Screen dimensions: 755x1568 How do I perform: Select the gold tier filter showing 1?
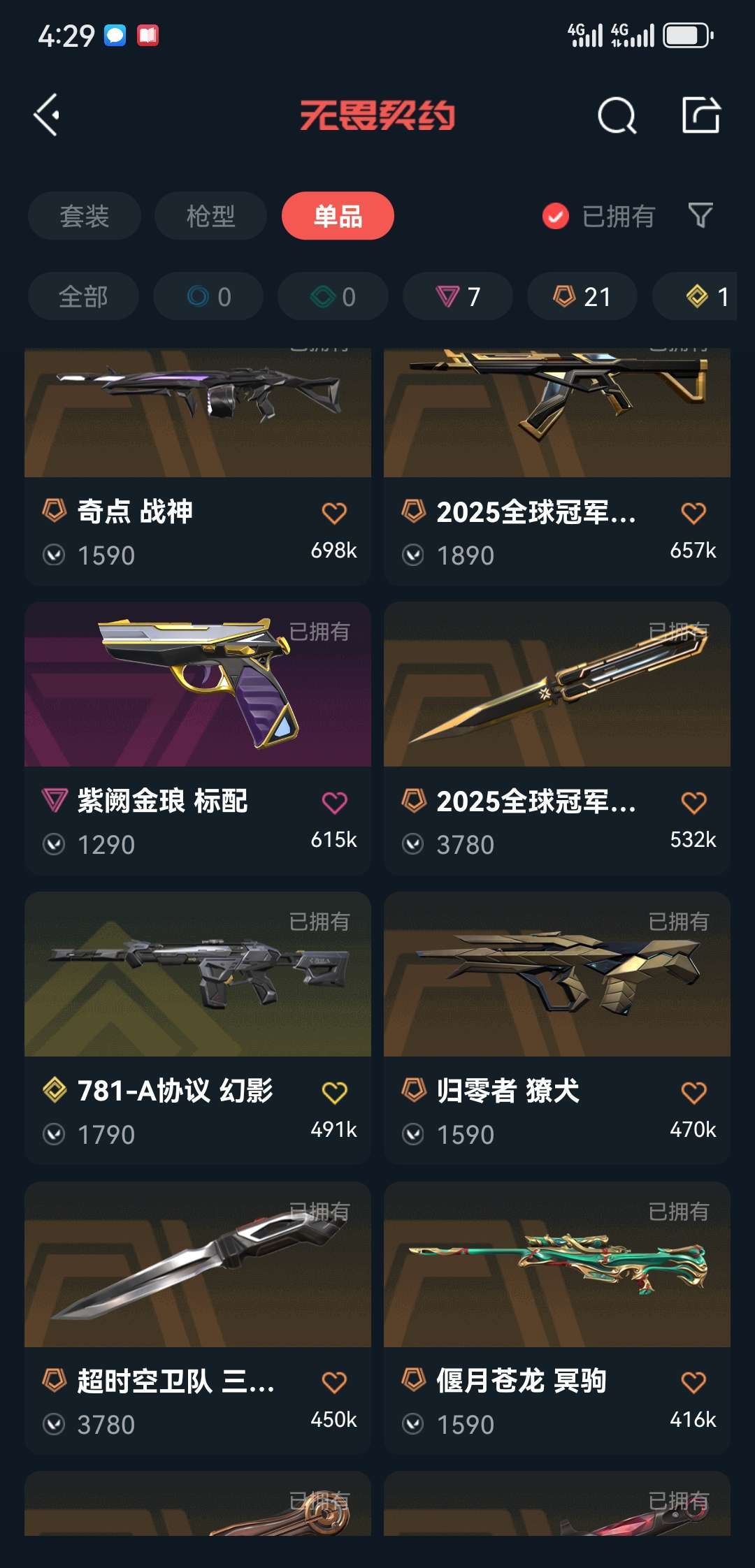pos(700,296)
